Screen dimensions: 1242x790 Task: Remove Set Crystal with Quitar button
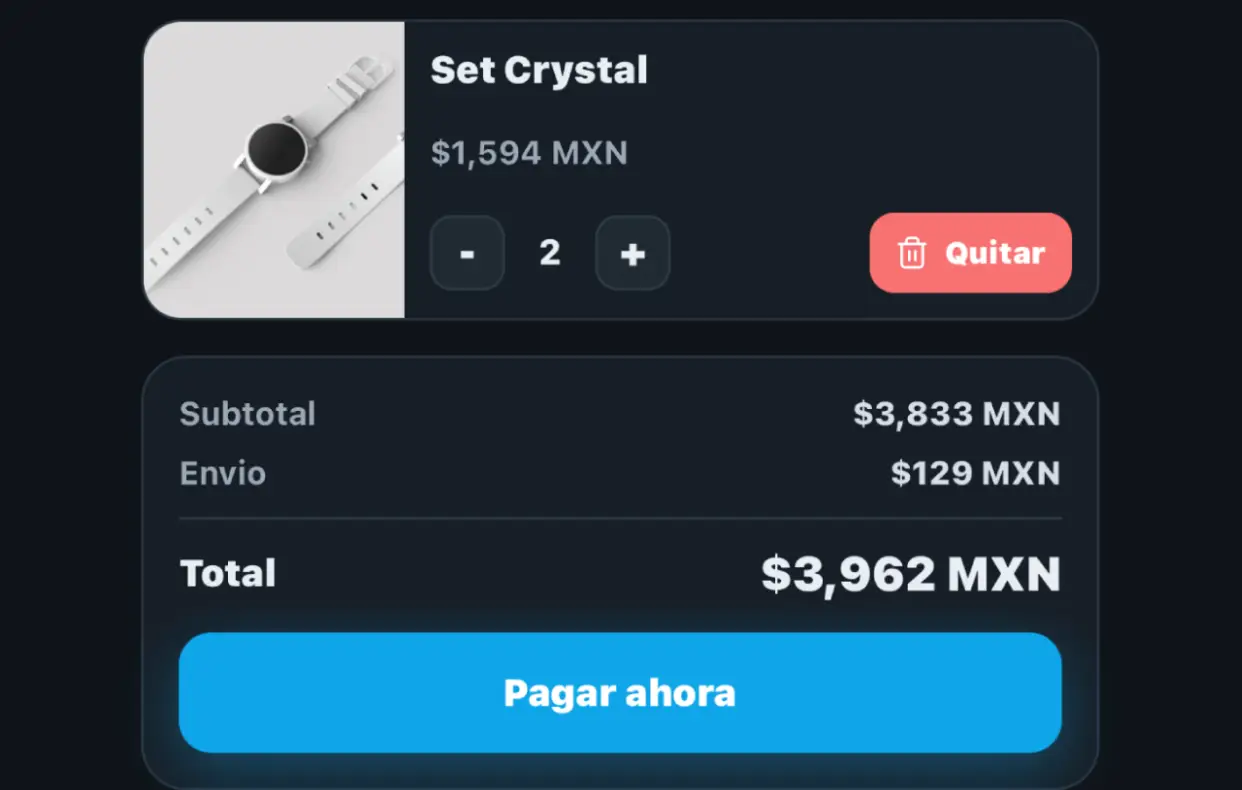pyautogui.click(x=970, y=253)
